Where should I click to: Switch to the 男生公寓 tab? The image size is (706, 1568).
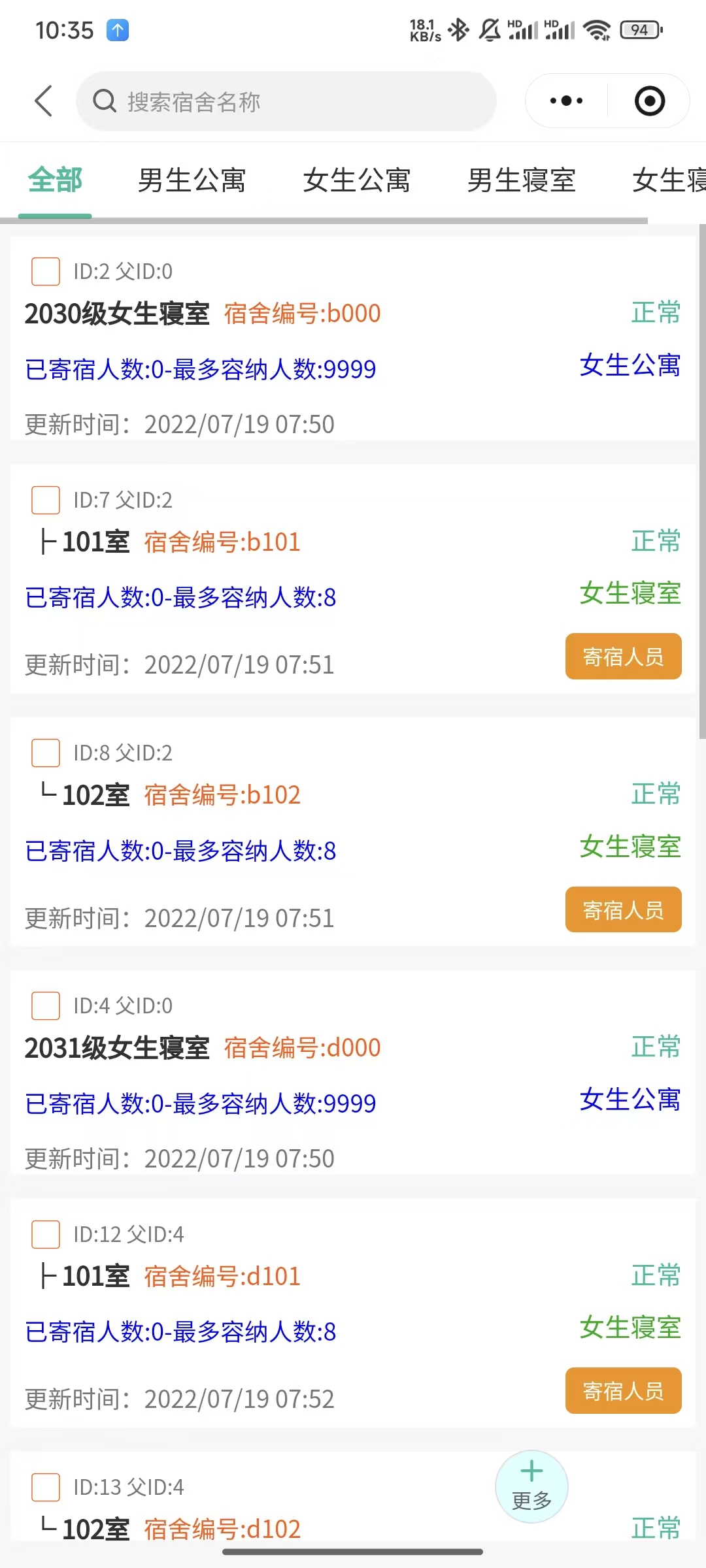[192, 180]
